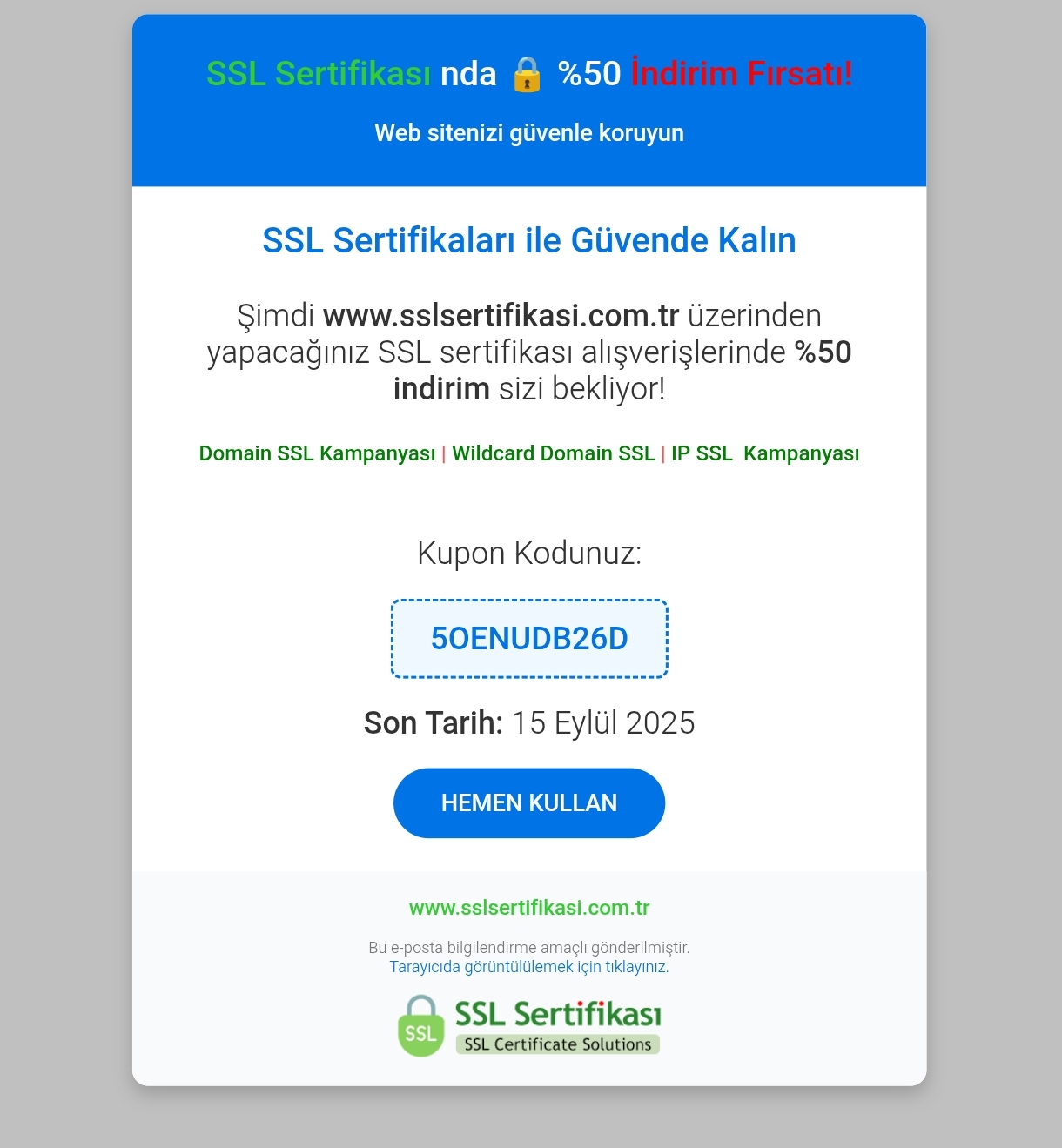1062x1148 pixels.
Task: Tap the HEMEN KULLAN button
Action: click(x=529, y=802)
